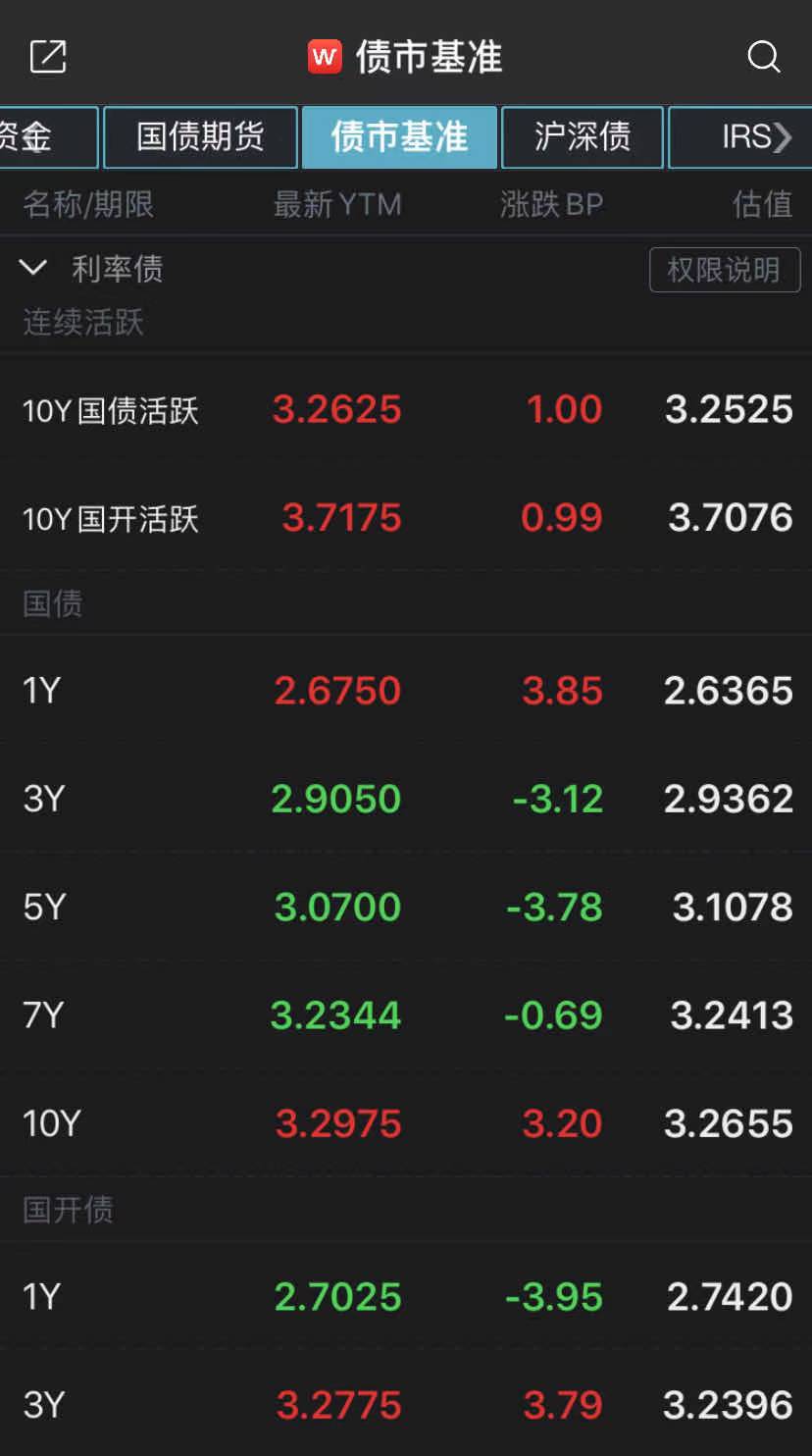Switch to the 沪深债 tab
The height and width of the screenshot is (1456, 812).
(583, 137)
